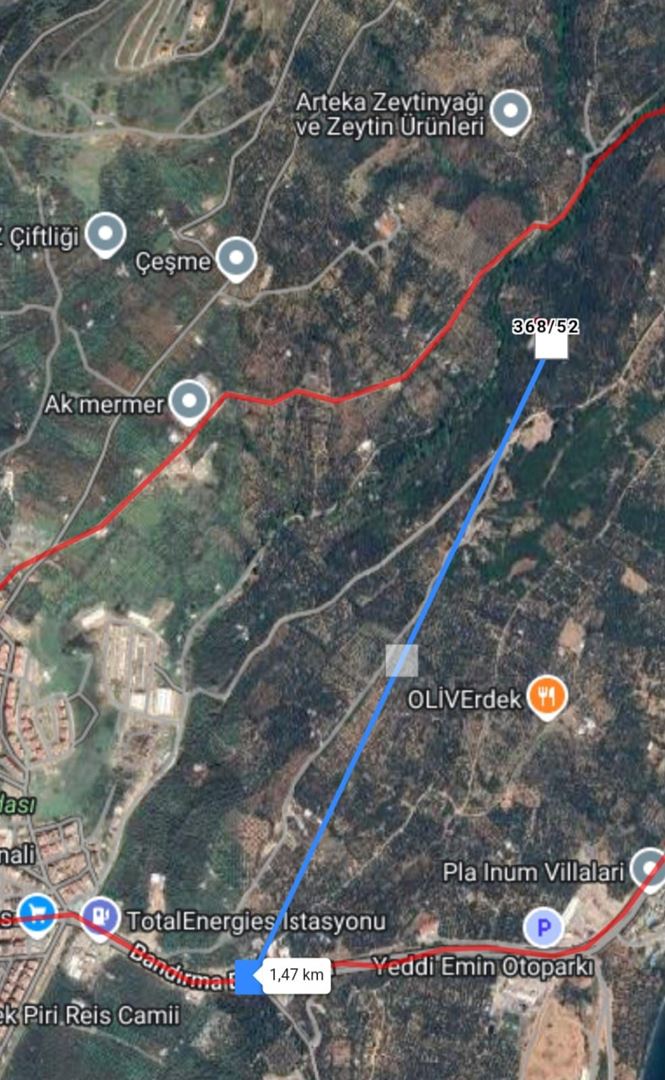The height and width of the screenshot is (1080, 665).
Task: Open the Pla Inum Villalari marker
Action: (649, 868)
